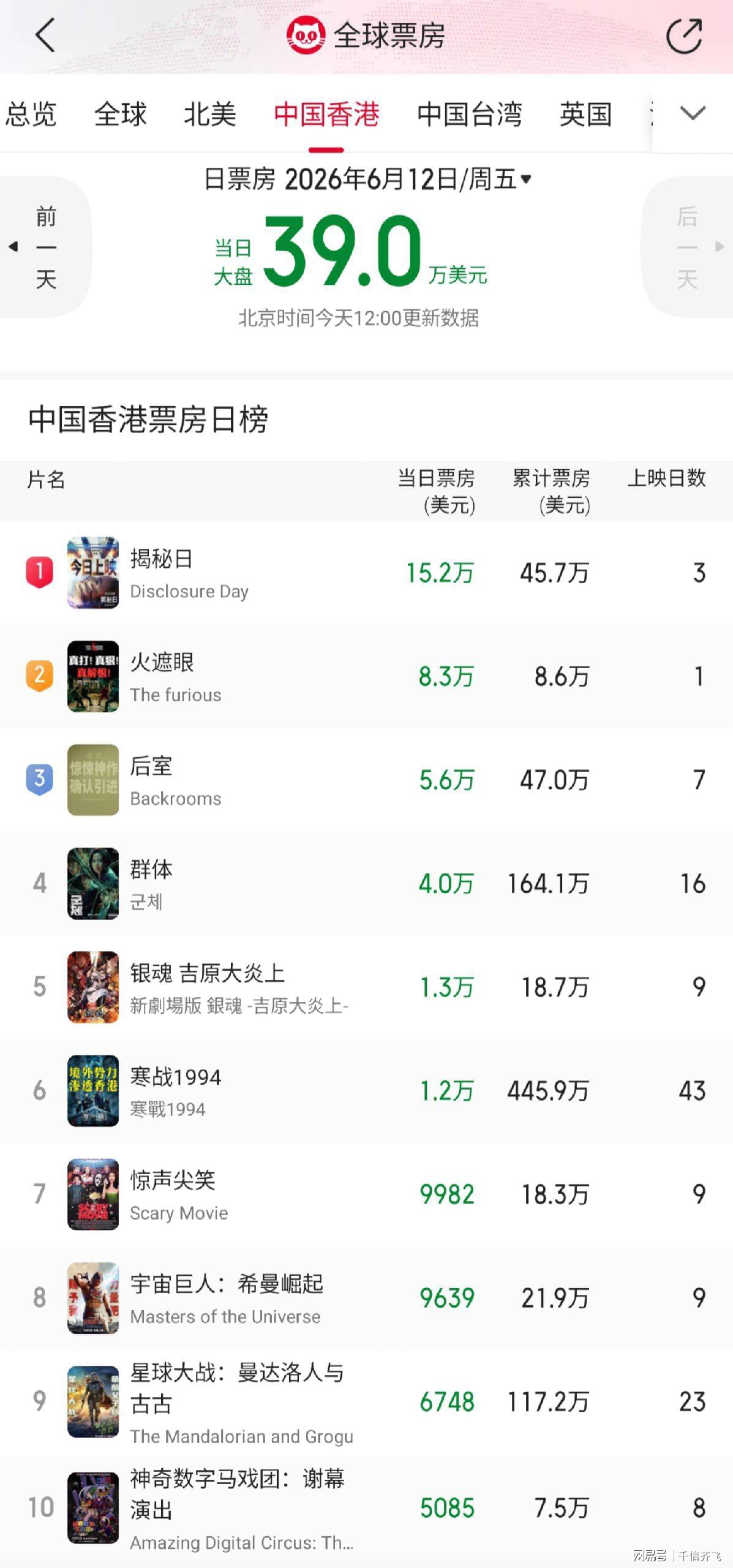
Task: Open the 群体 movie entry
Action: pyautogui.click(x=366, y=883)
